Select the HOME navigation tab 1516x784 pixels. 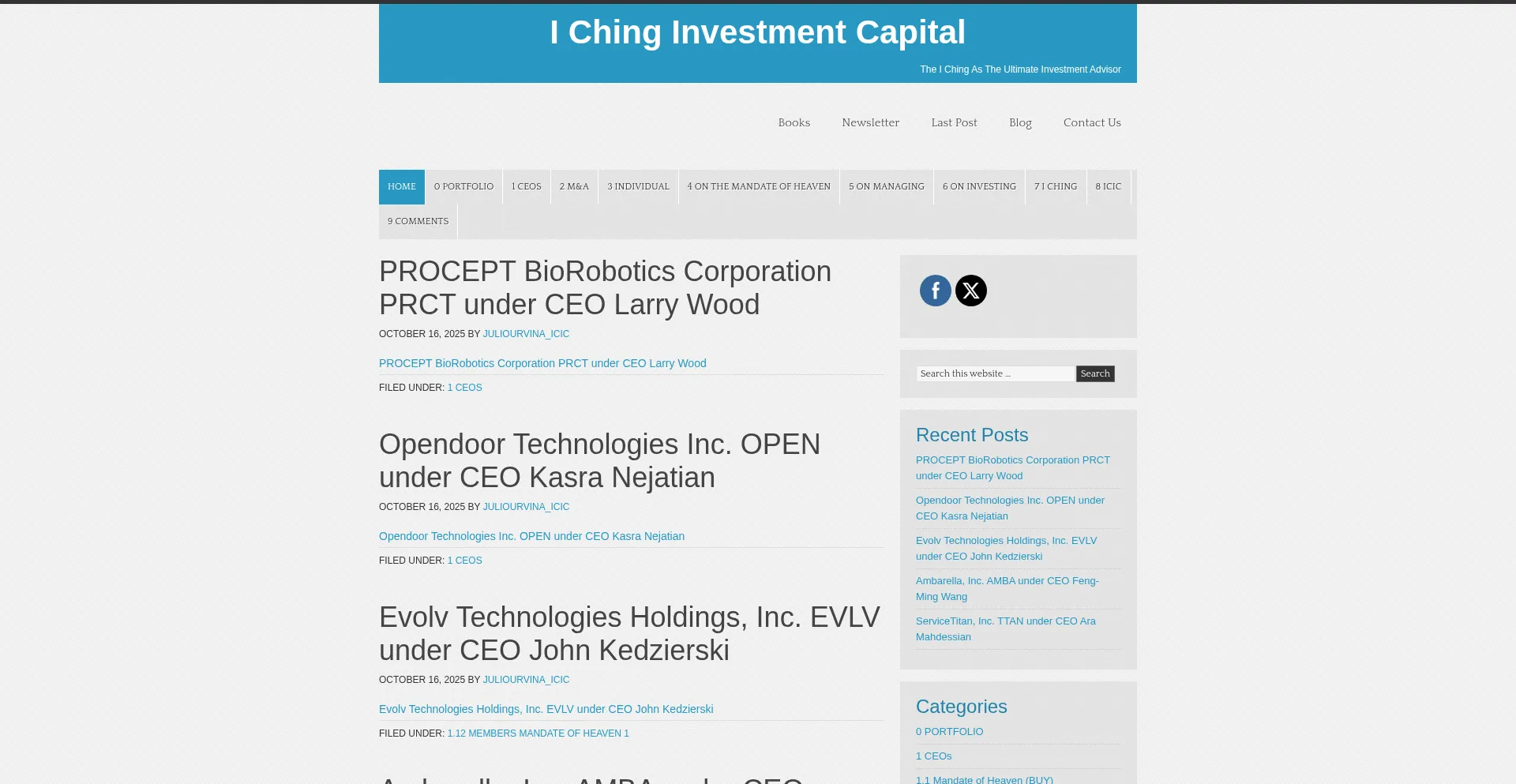[401, 187]
